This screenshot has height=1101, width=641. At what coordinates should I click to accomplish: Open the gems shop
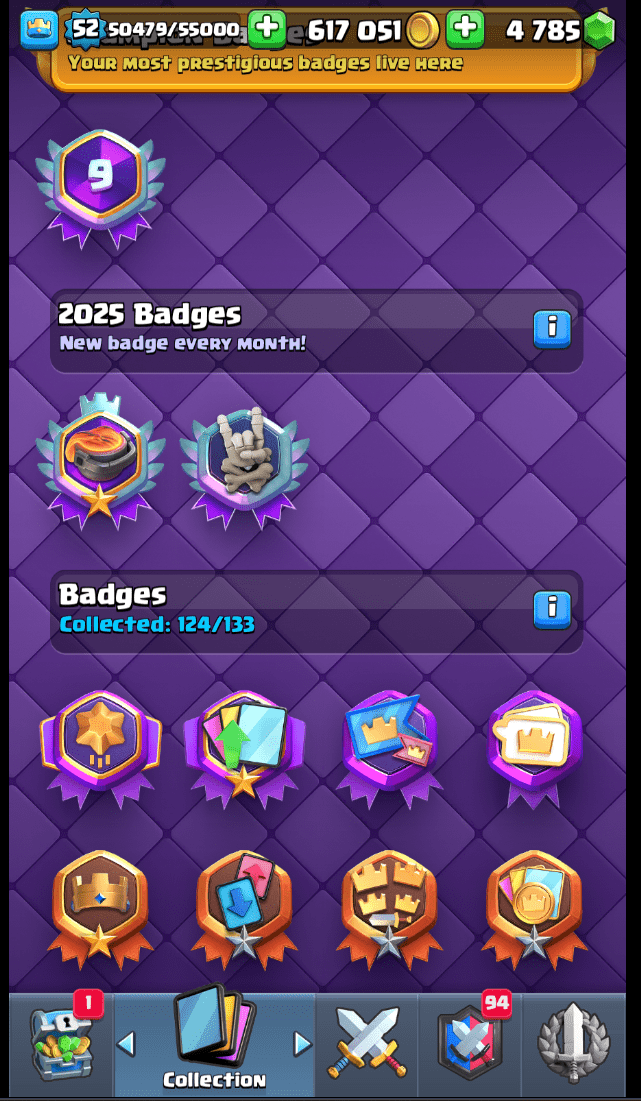pos(598,30)
